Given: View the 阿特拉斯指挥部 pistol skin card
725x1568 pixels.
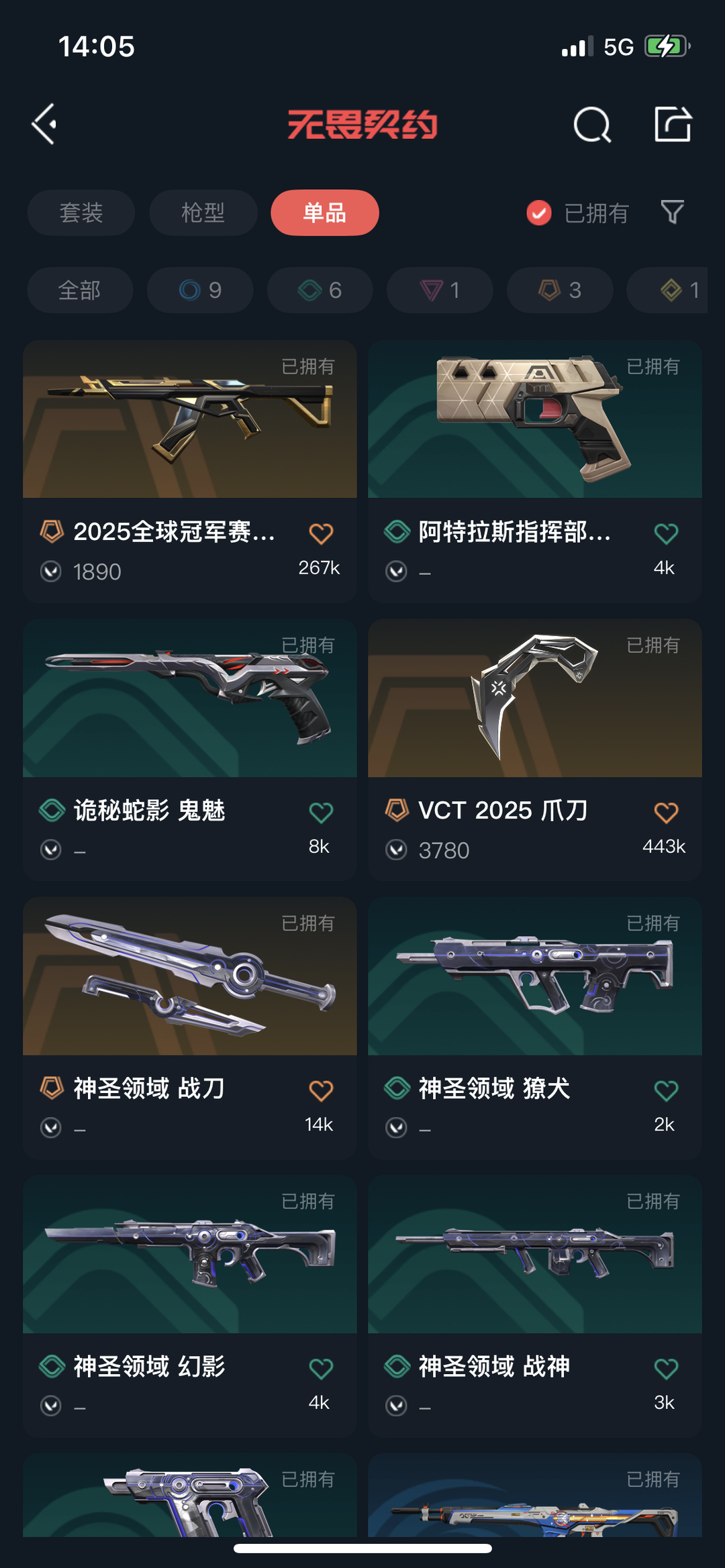Looking at the screenshot, I should pyautogui.click(x=535, y=471).
